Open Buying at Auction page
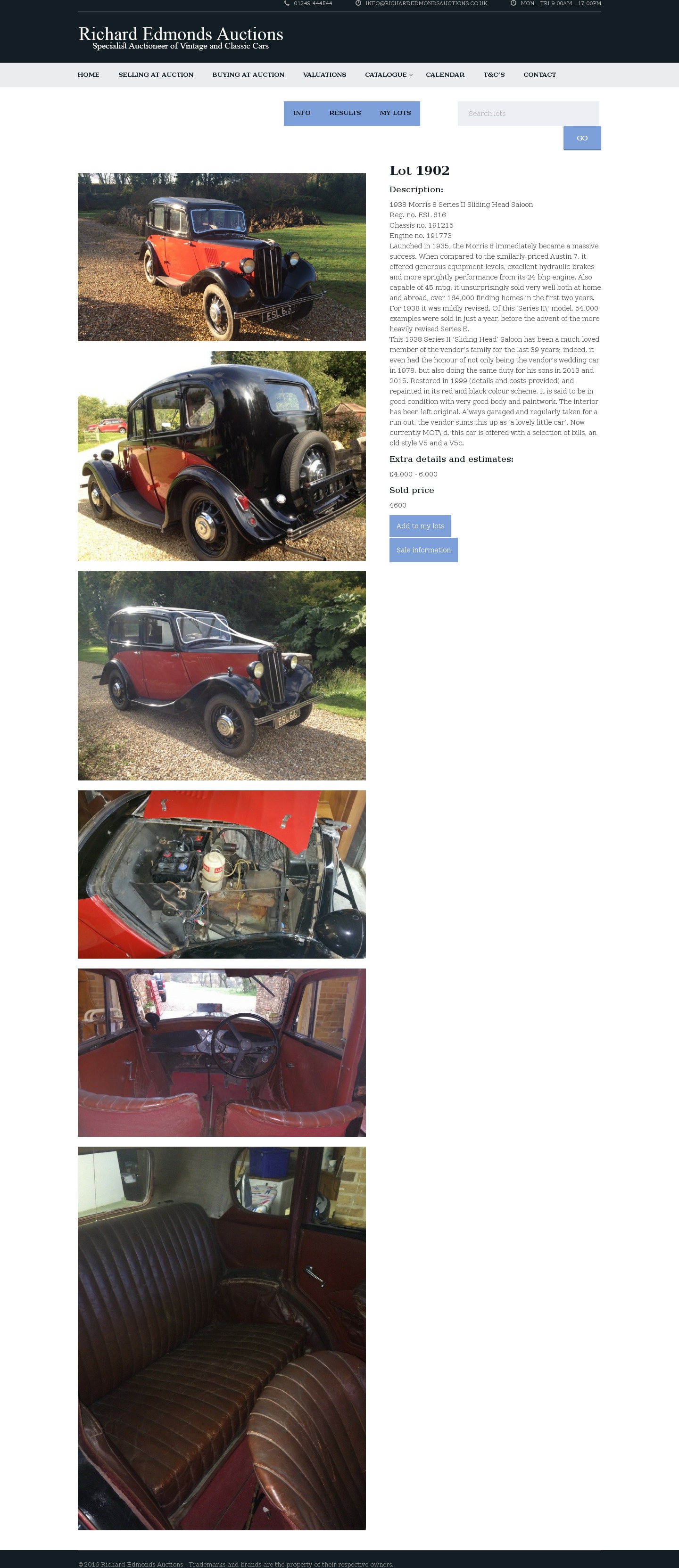 pos(248,75)
